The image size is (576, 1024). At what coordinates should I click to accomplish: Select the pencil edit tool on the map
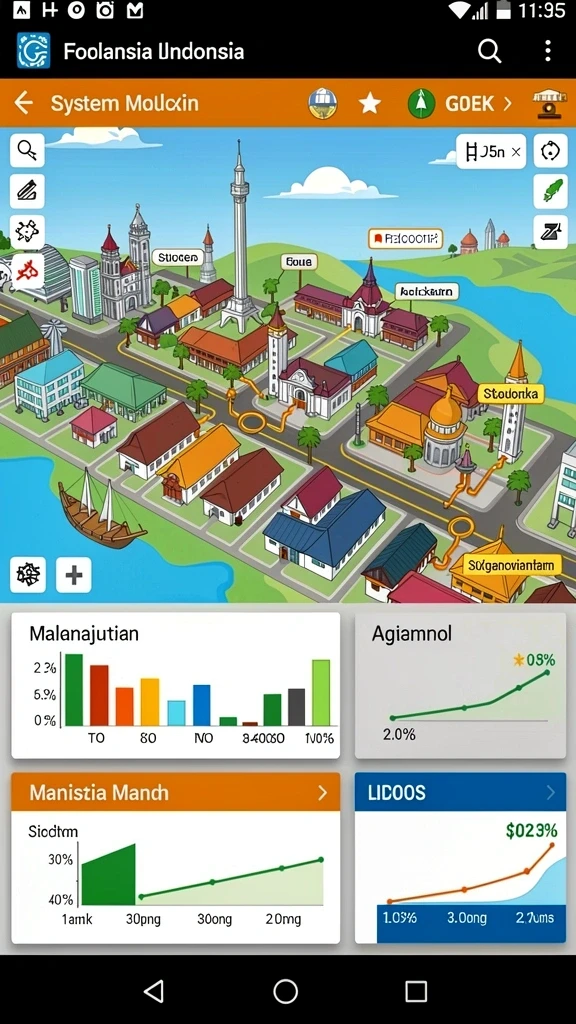click(x=27, y=191)
